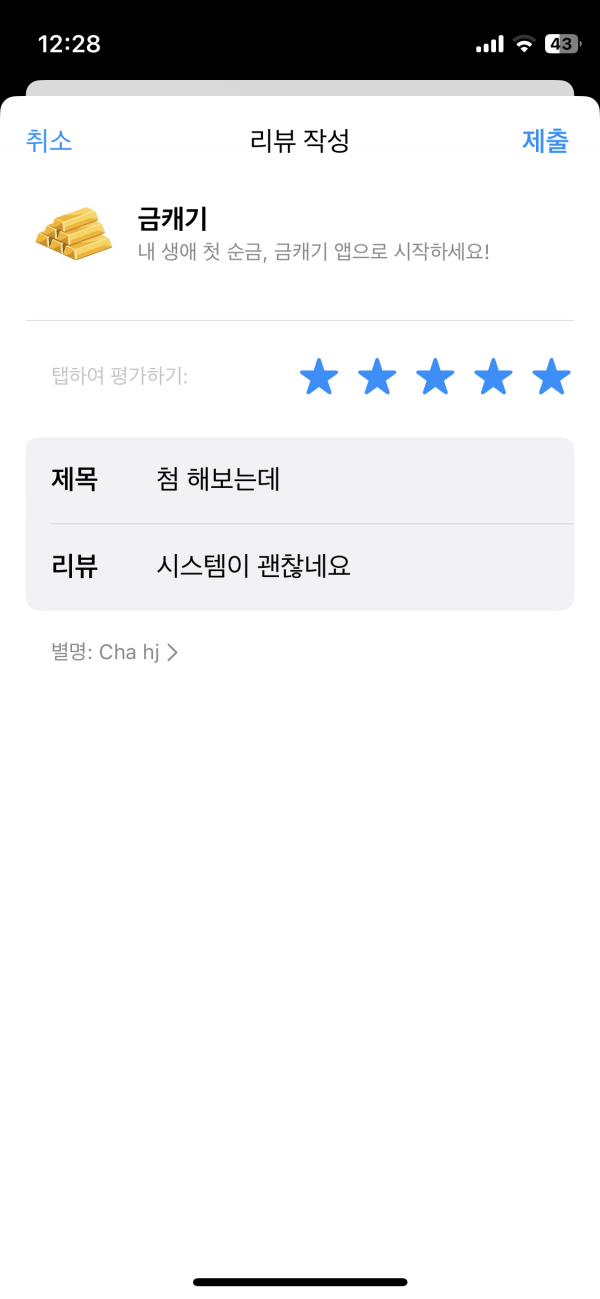This screenshot has height=1299, width=600.
Task: Edit the 리뷰 review text field
Action: (x=300, y=567)
